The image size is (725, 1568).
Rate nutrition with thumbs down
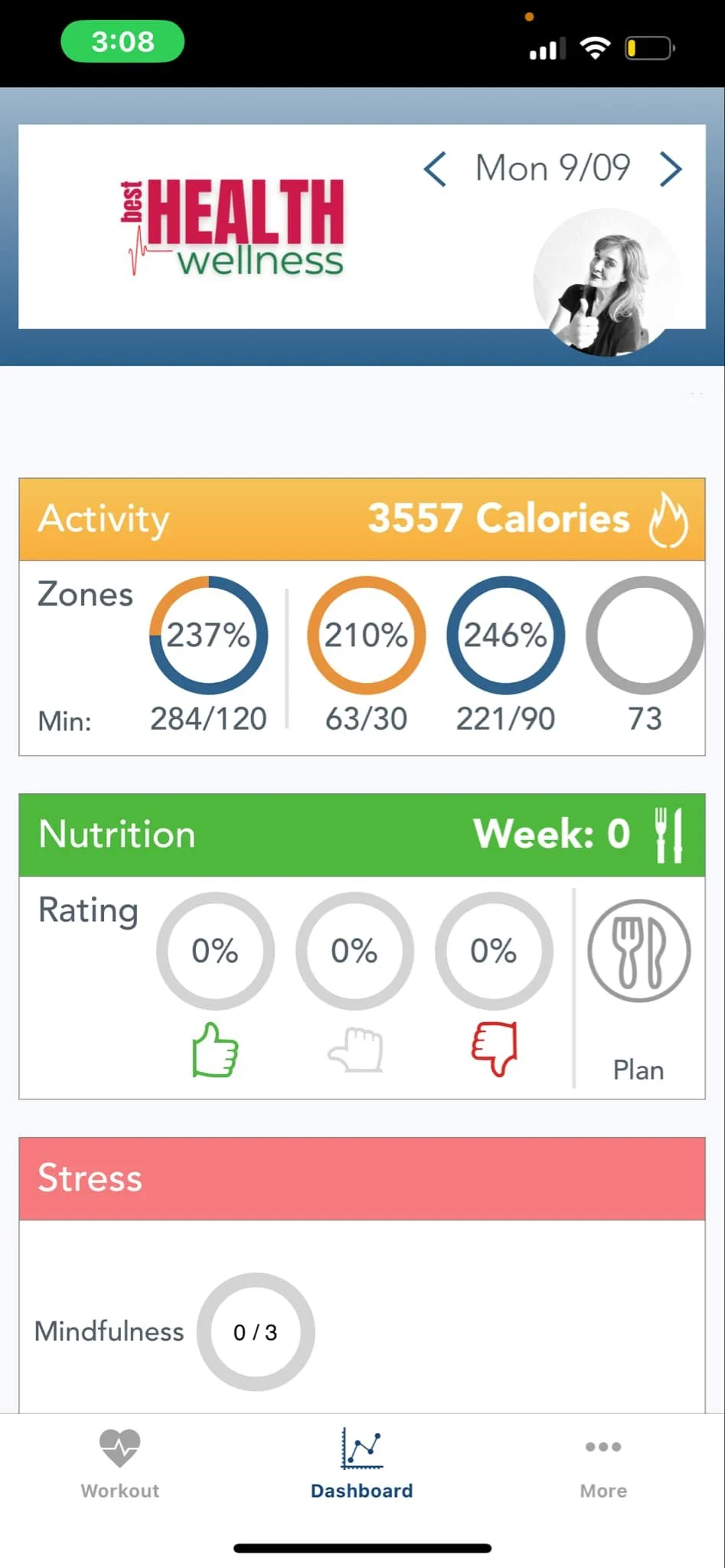[495, 1050]
